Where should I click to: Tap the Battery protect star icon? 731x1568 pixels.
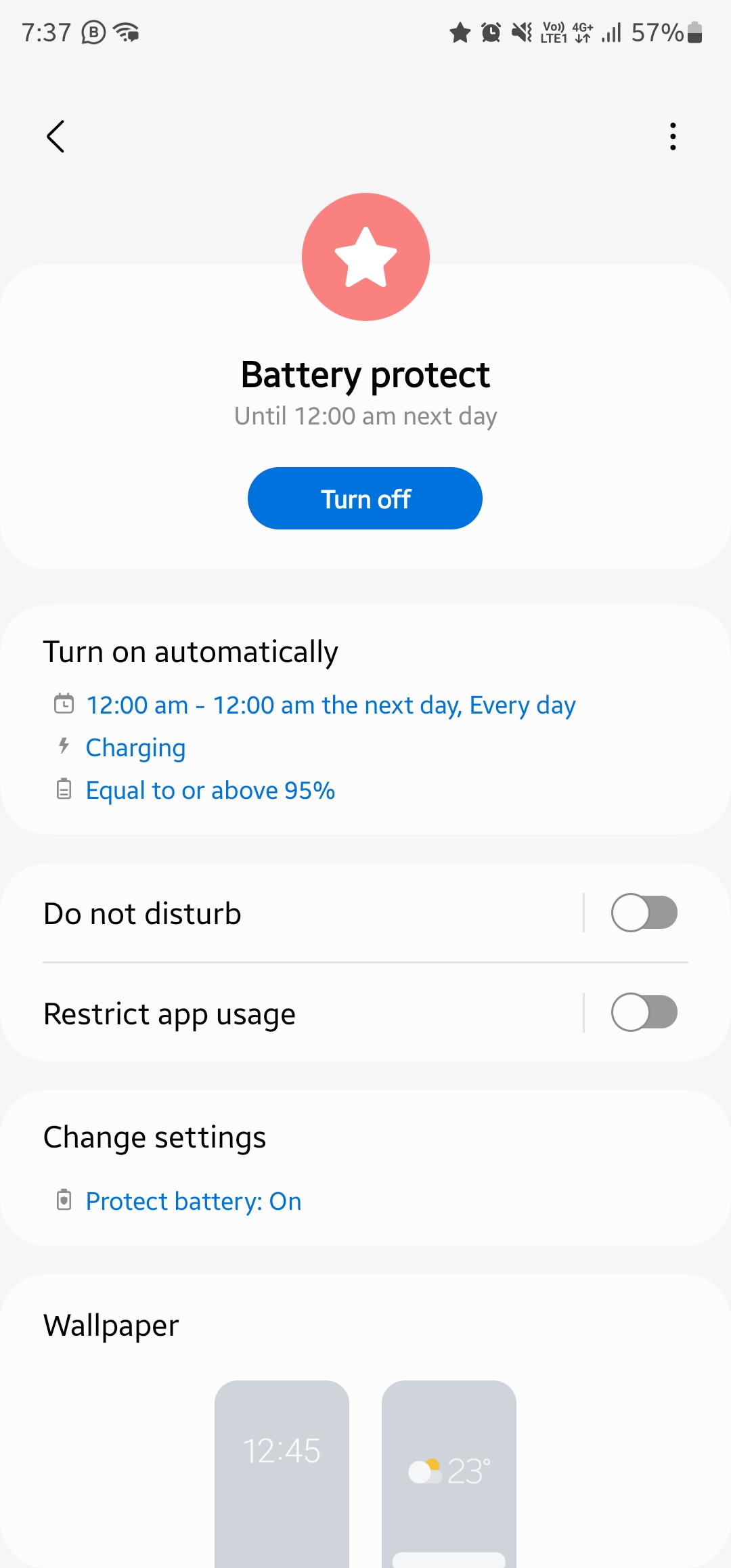point(365,257)
